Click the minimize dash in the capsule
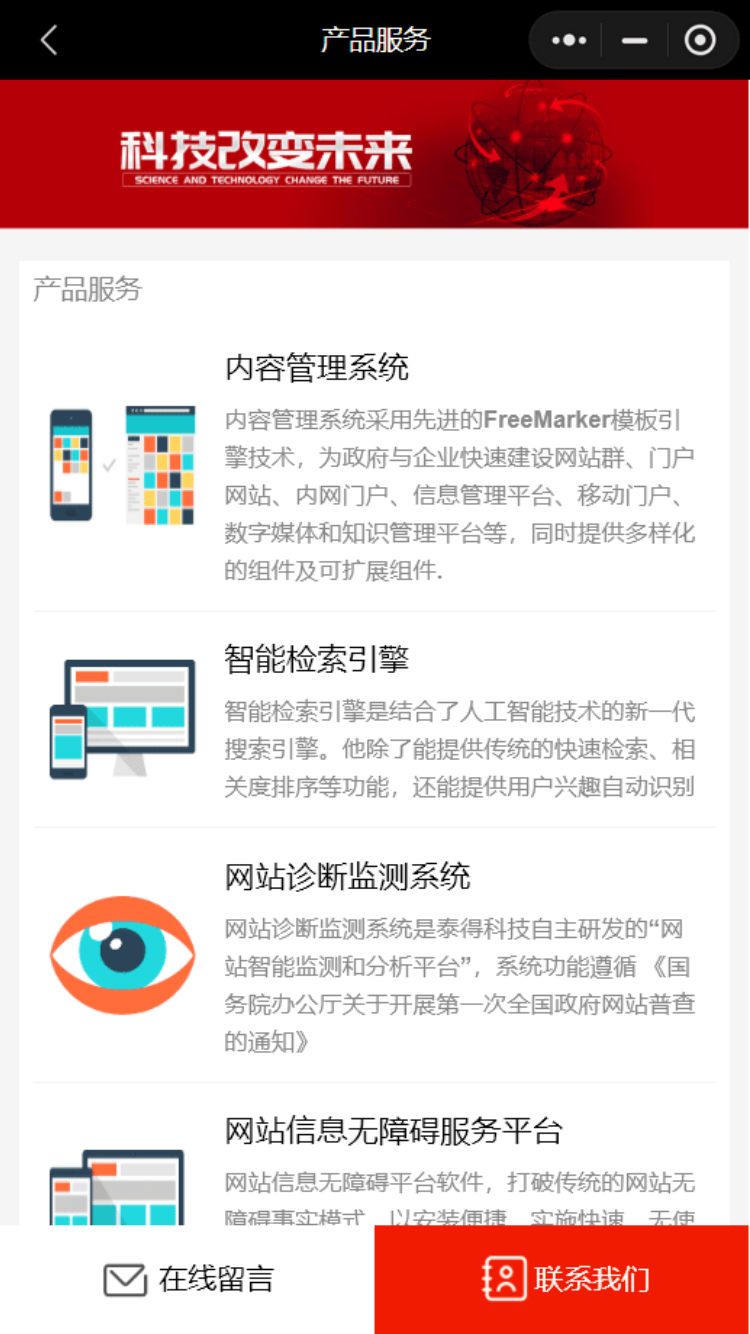Screen dimensions: 750x1334 point(634,40)
